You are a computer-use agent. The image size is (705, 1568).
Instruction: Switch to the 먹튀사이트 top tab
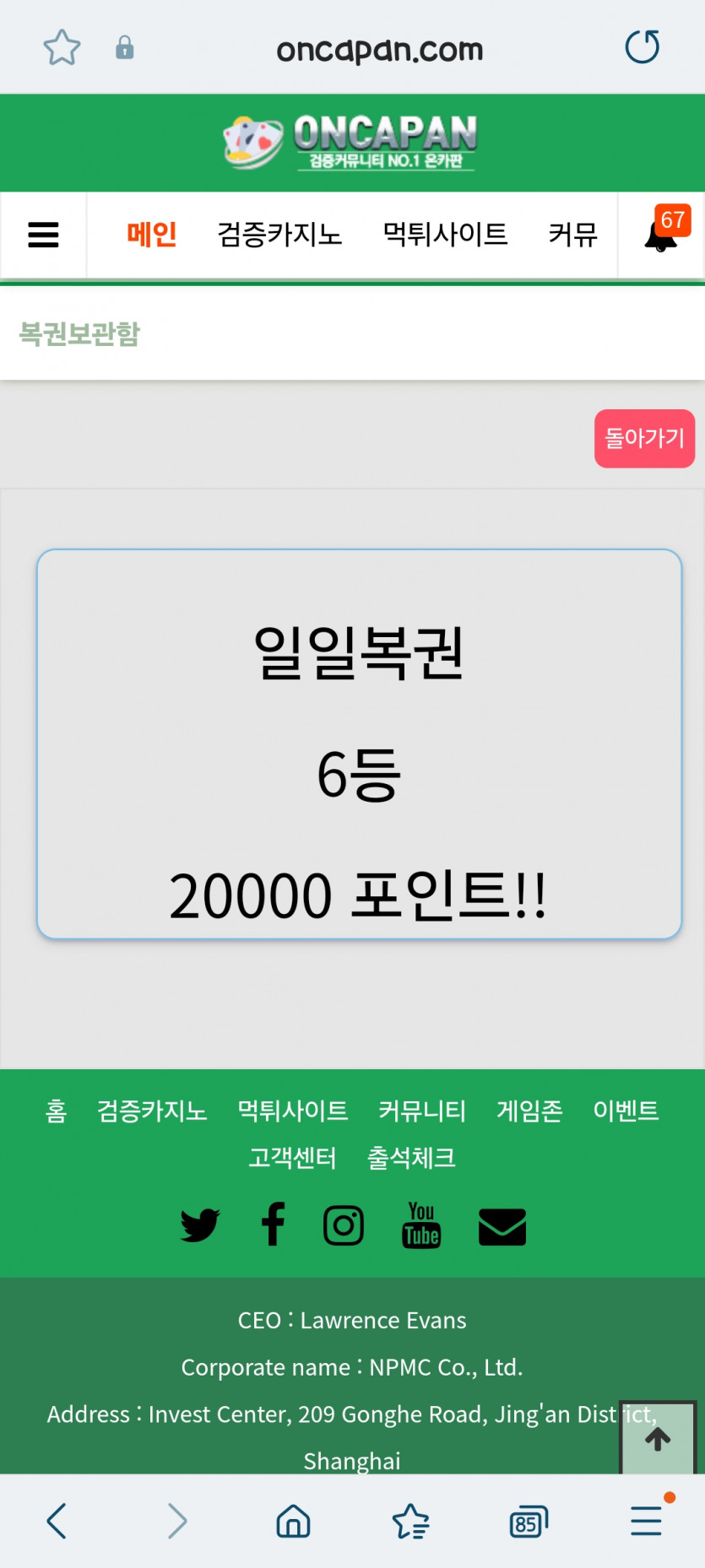tap(445, 234)
